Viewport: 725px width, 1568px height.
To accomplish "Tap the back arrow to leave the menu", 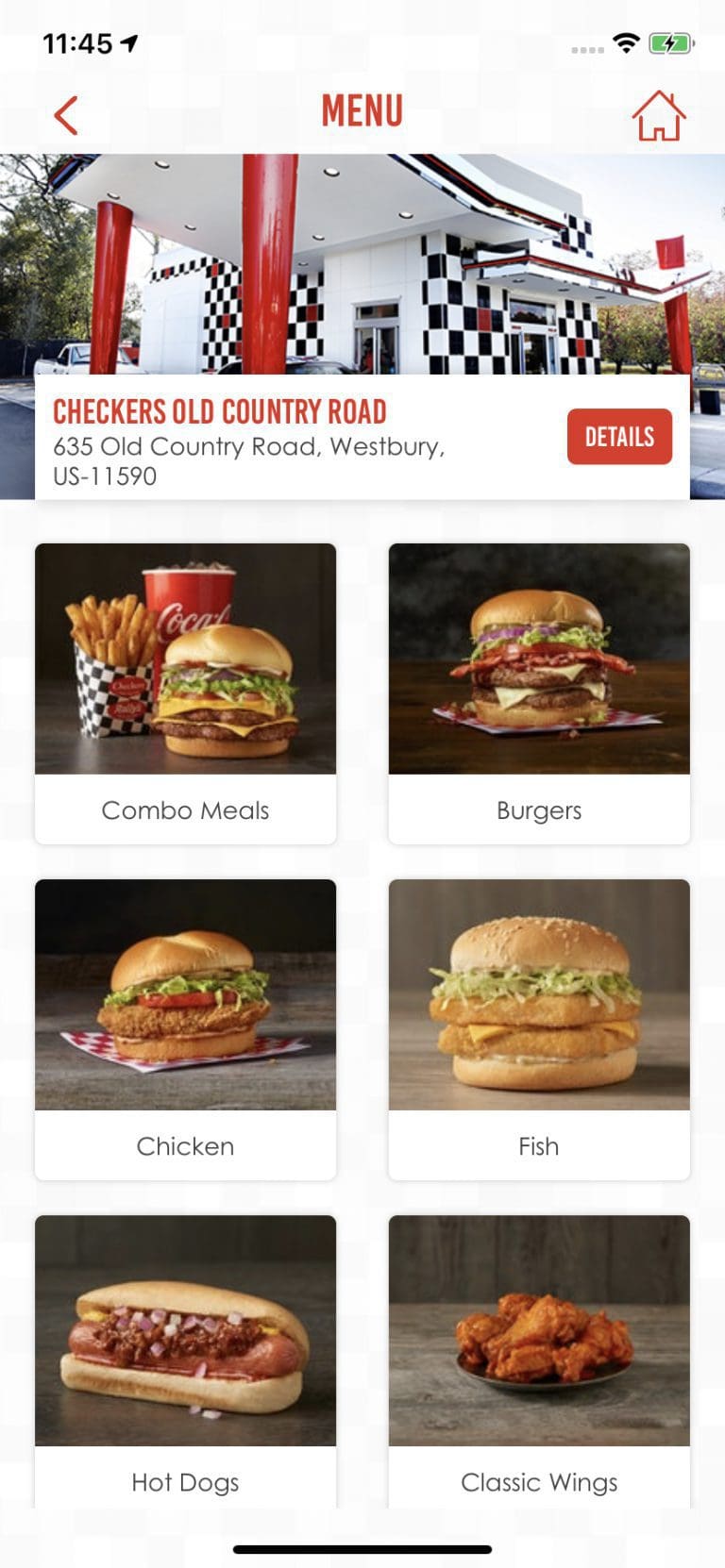I will pos(63,113).
